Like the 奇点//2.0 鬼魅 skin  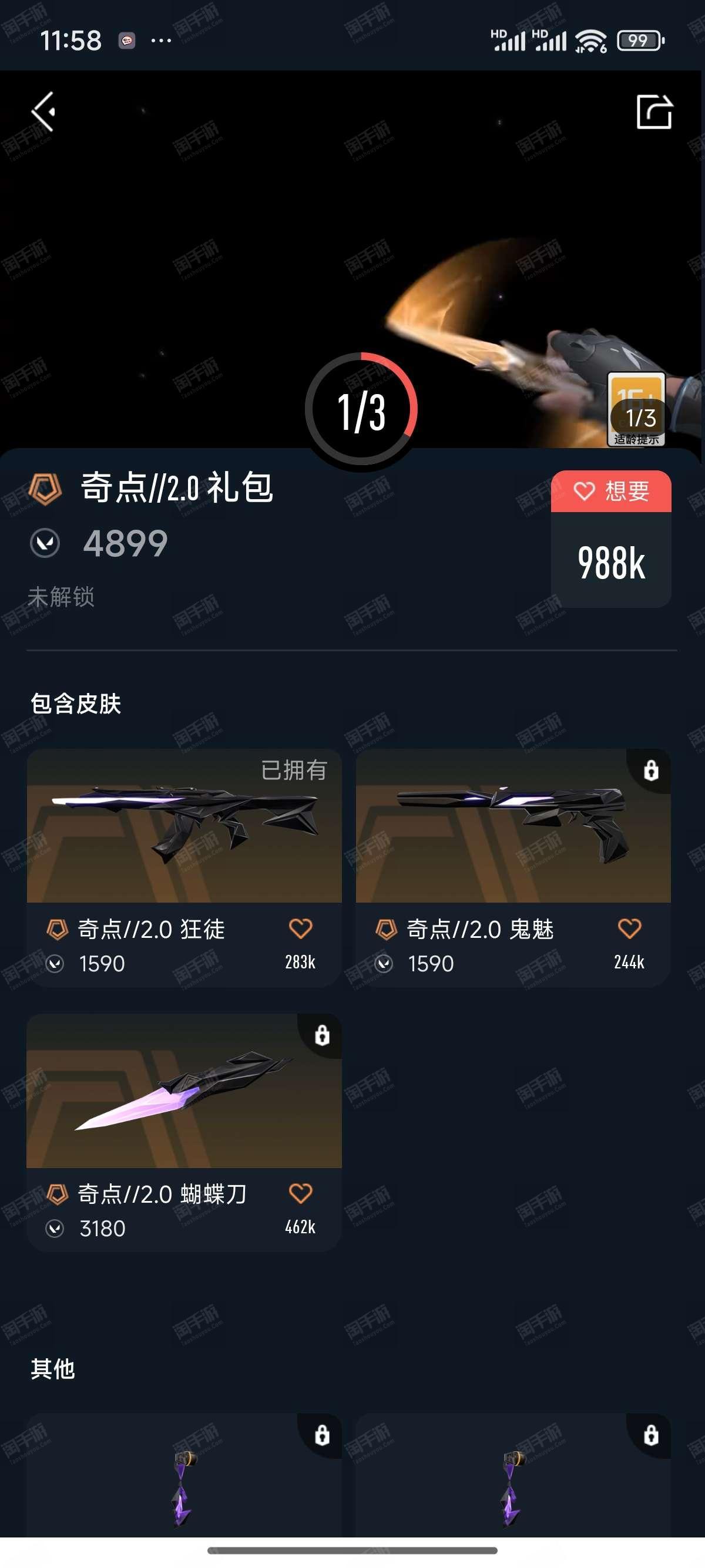pos(630,928)
